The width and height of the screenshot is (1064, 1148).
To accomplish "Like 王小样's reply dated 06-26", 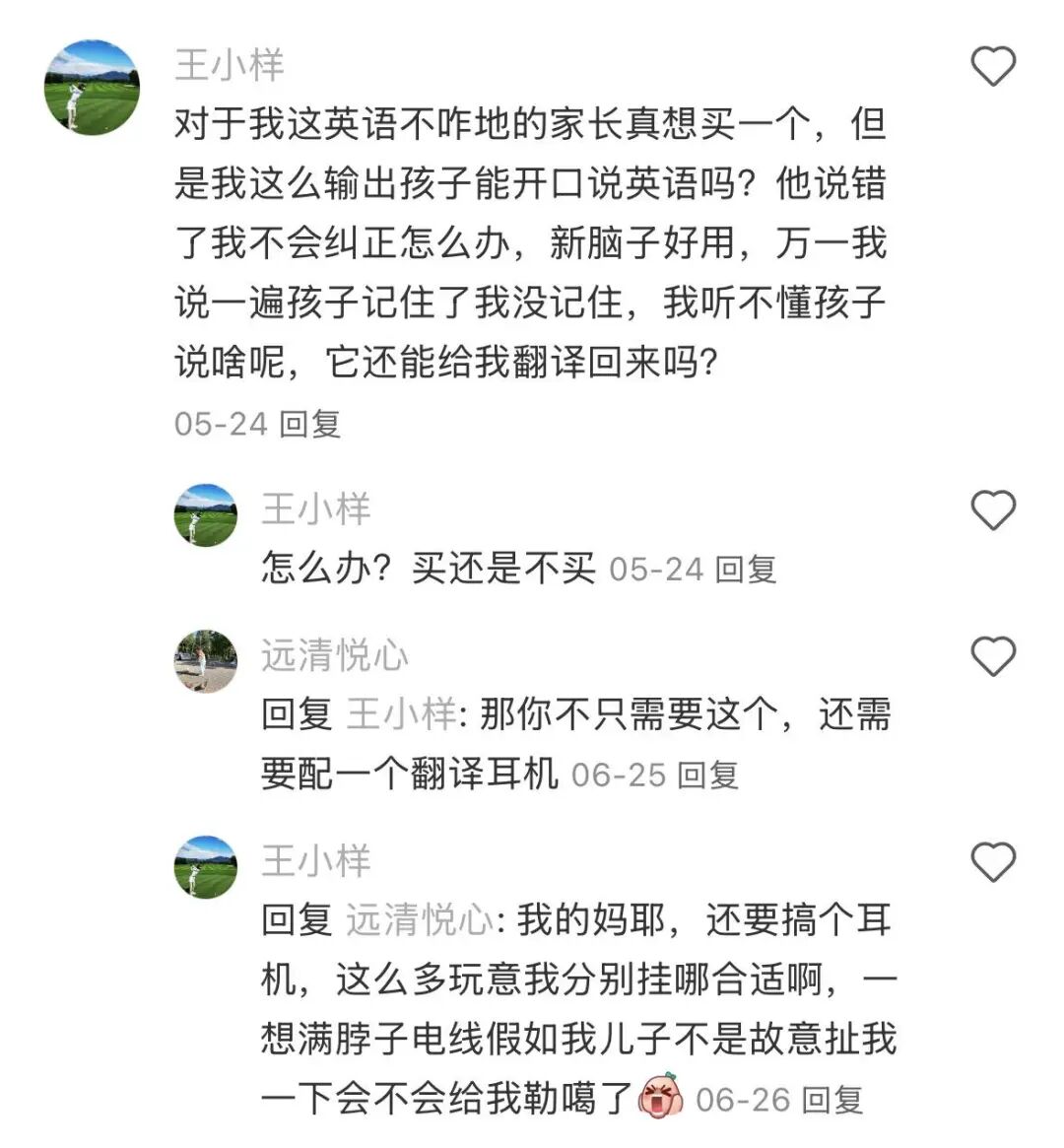I will (992, 862).
